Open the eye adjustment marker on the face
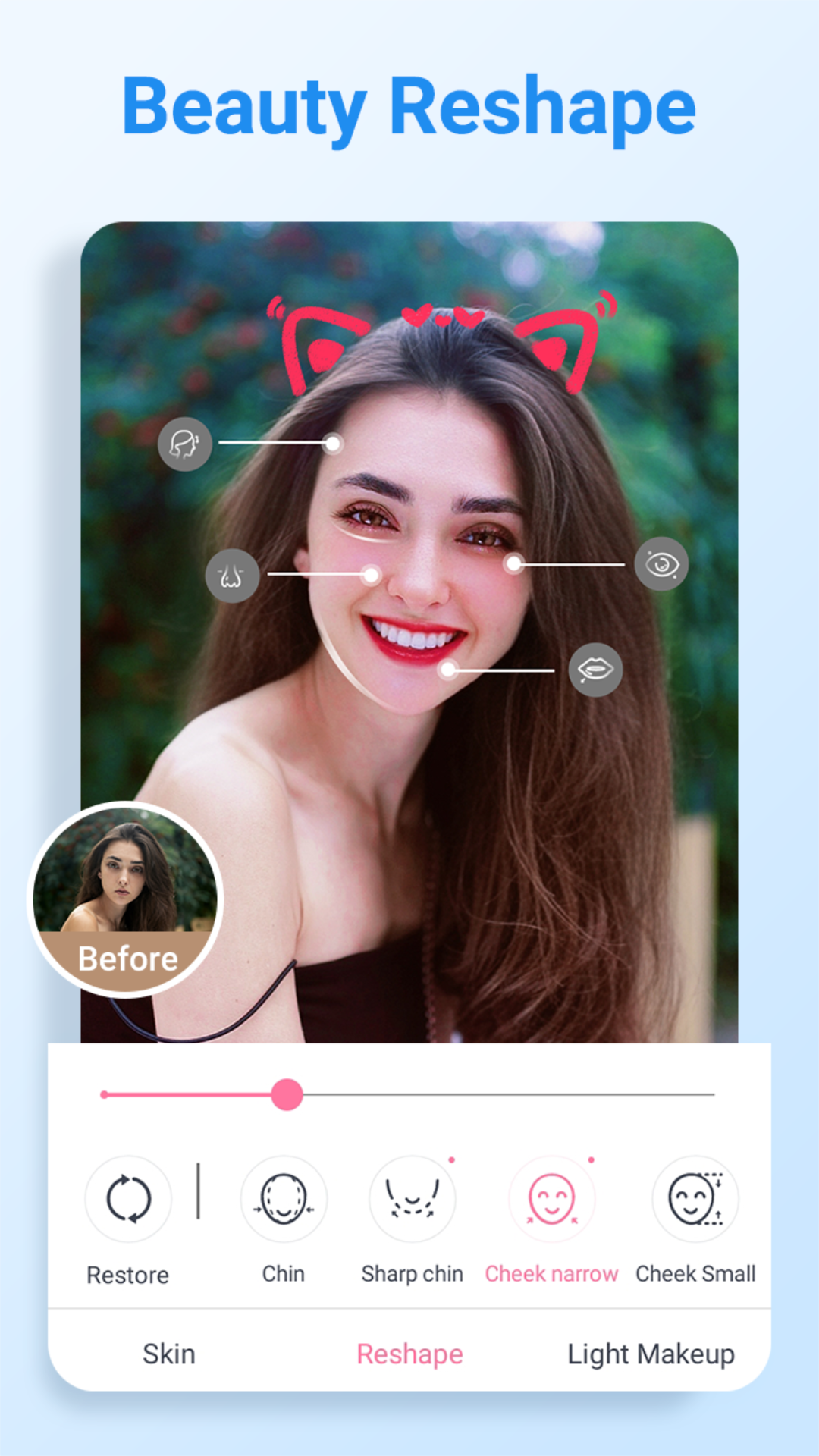This screenshot has width=819, height=1456. [x=662, y=564]
